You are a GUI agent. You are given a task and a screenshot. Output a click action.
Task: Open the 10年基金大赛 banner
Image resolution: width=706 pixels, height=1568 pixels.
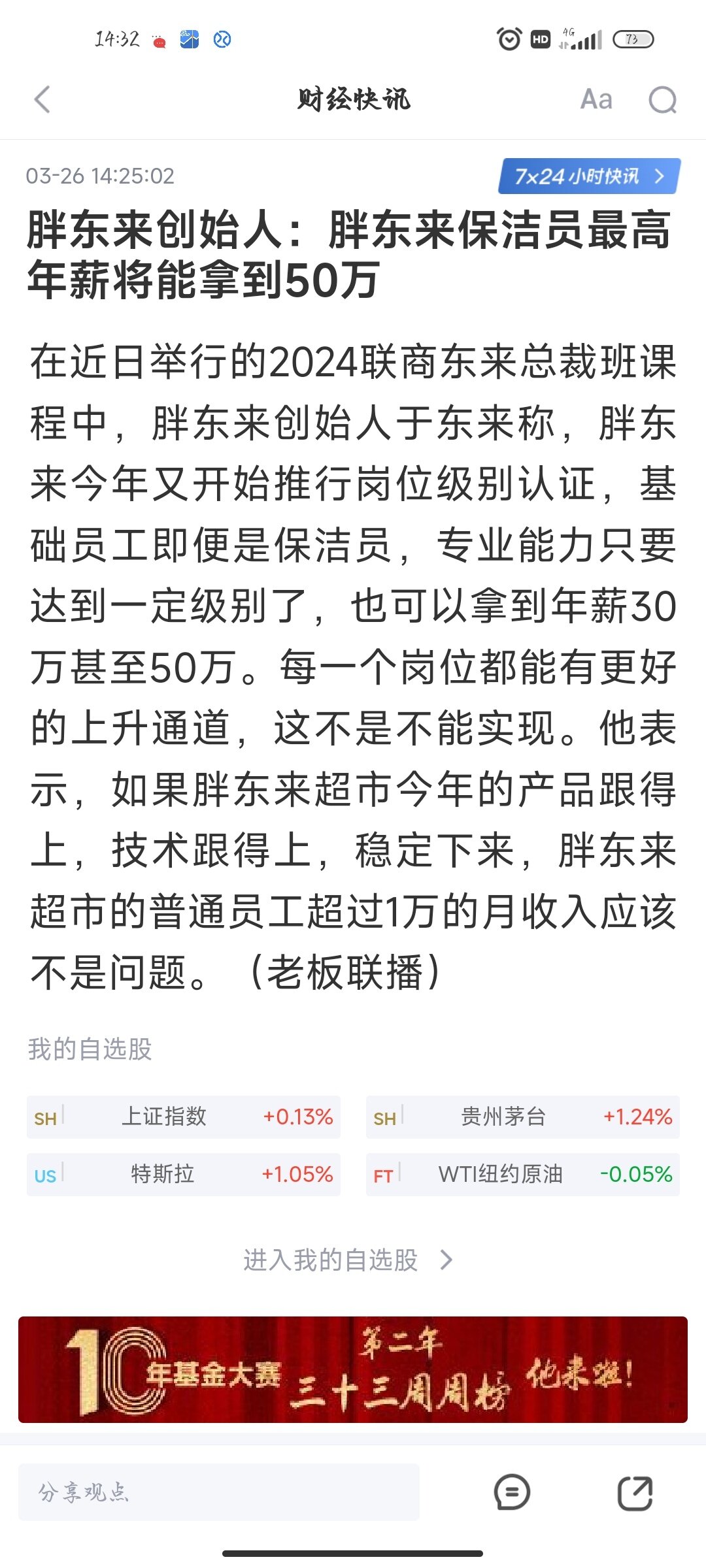point(353,1369)
